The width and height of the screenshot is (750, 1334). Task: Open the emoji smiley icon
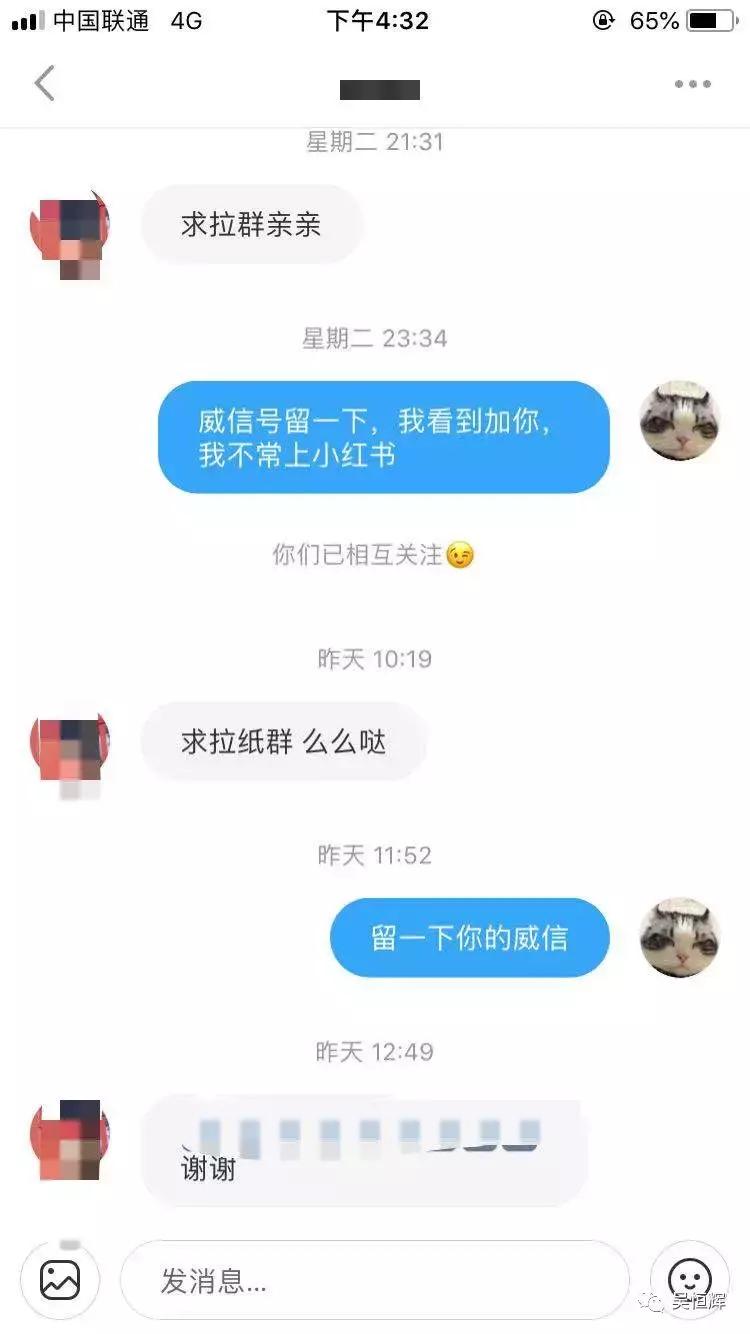pyautogui.click(x=689, y=1279)
